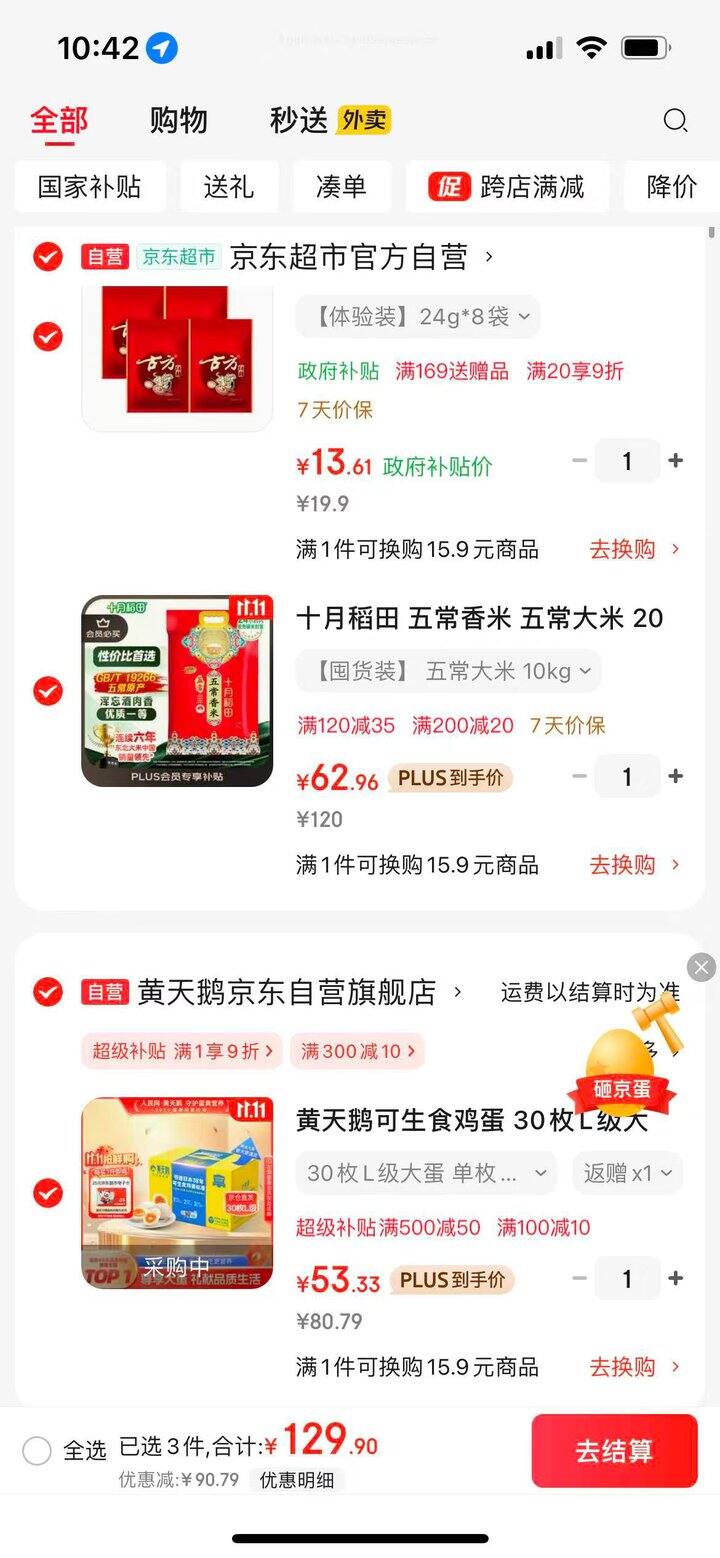This screenshot has height=1558, width=720.
Task: Open the search magnifier icon
Action: click(676, 121)
